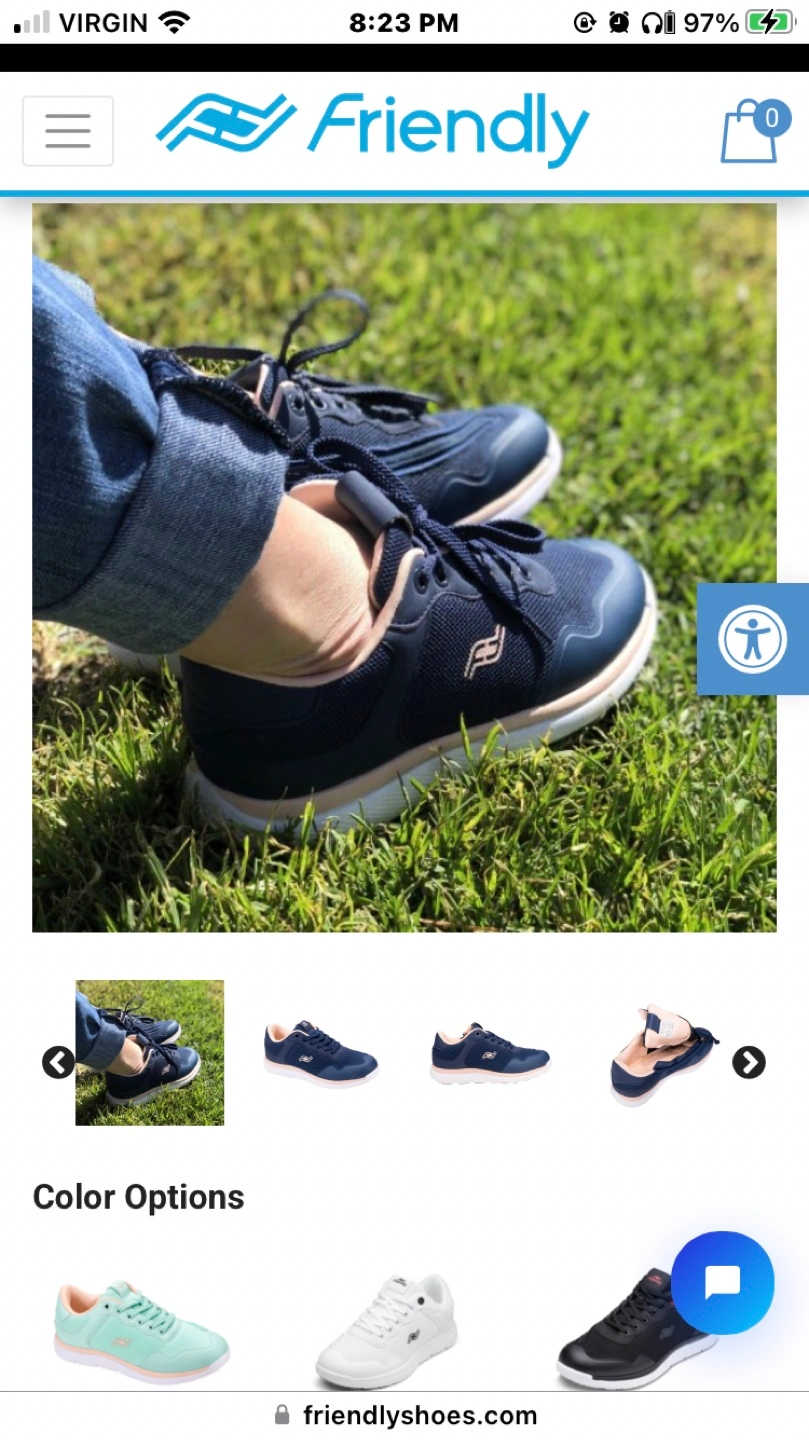Open the live chat bubble
The image size is (809, 1440).
point(722,1283)
